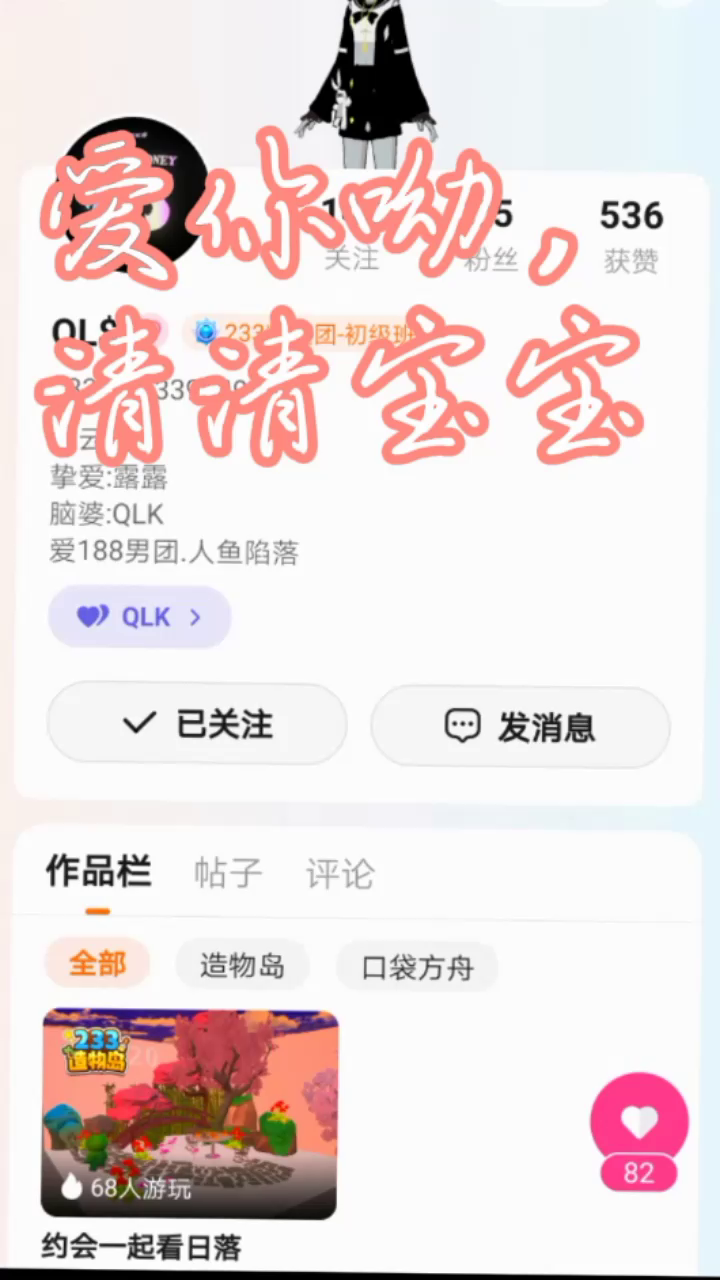This screenshot has width=720, height=1280.
Task: Filter works by 口袋方舟
Action: coord(417,967)
